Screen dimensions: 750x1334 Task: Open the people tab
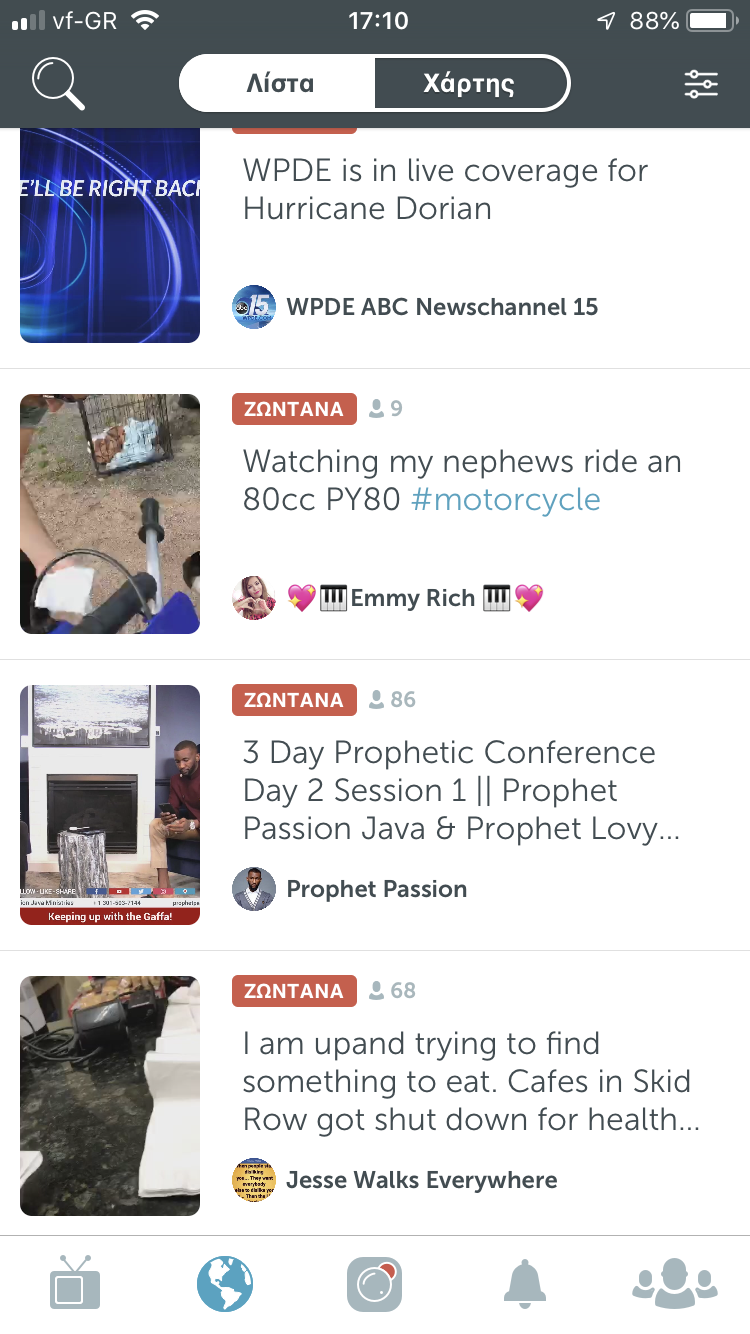(675, 1283)
